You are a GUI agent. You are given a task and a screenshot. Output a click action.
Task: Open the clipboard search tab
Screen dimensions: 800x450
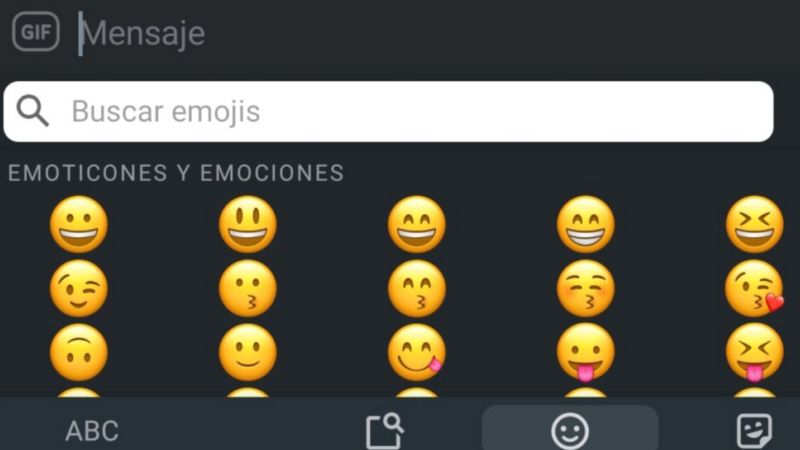(x=385, y=431)
